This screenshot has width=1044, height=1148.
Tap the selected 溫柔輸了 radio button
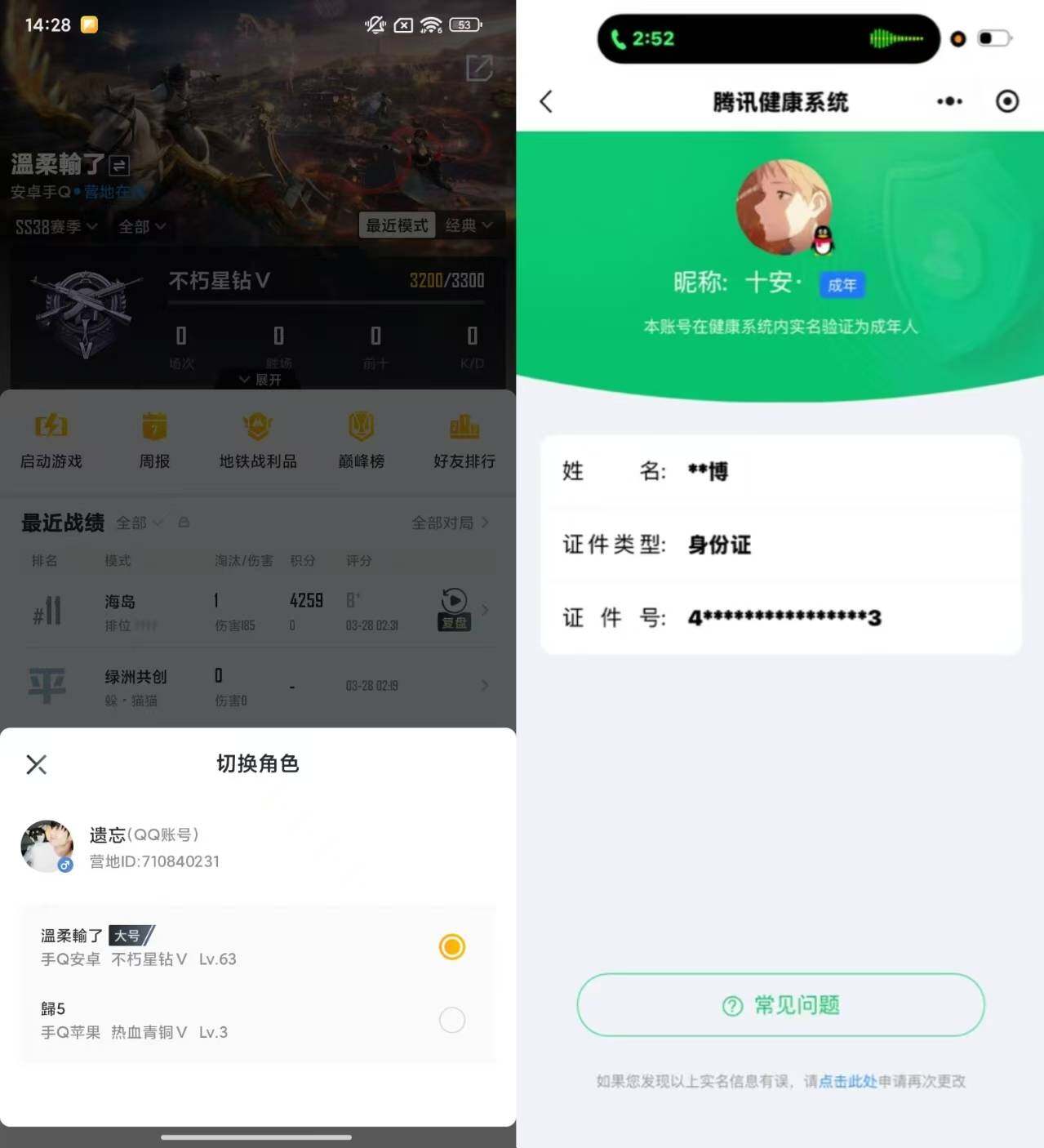[452, 946]
